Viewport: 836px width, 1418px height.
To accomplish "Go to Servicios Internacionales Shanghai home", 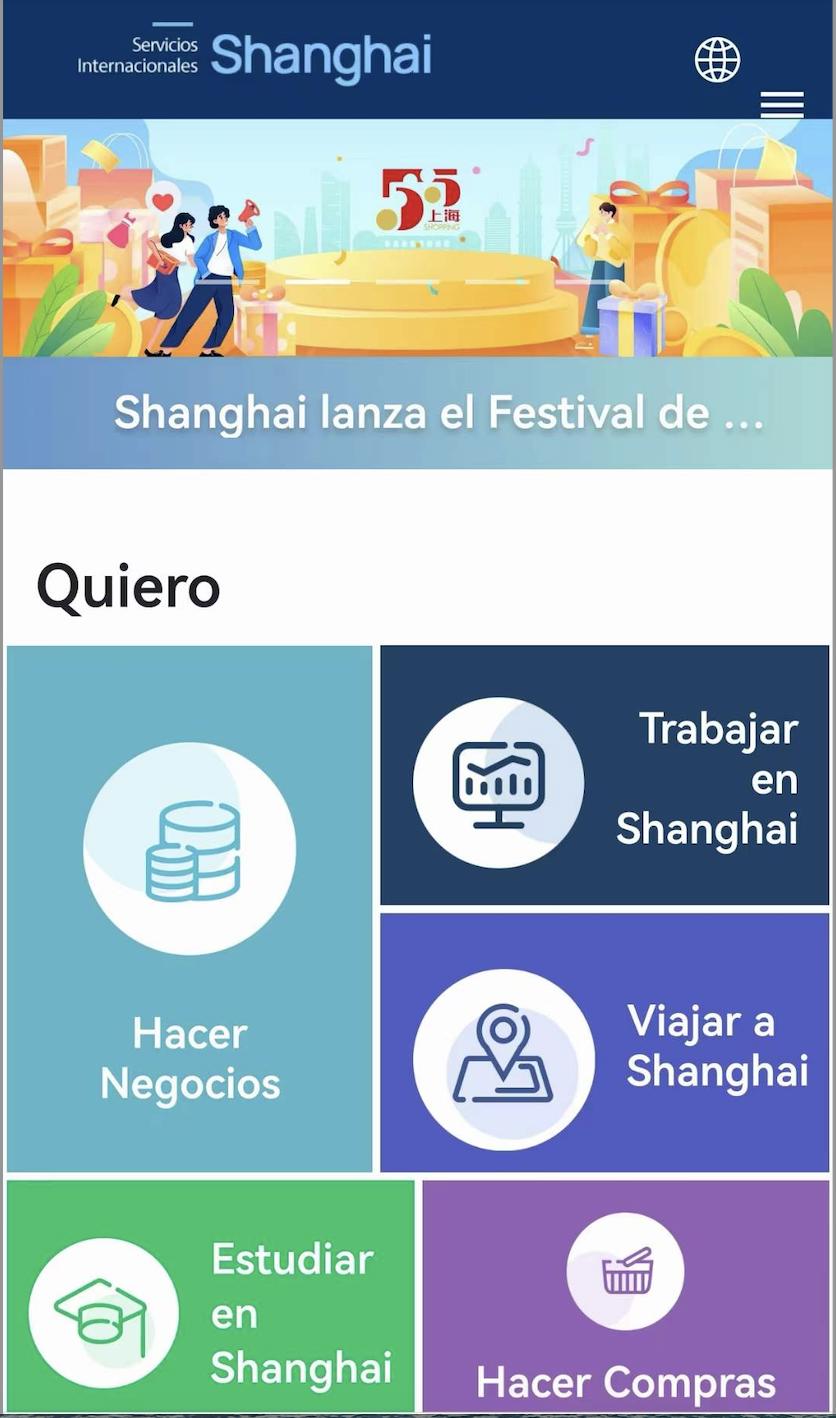I will [x=255, y=56].
